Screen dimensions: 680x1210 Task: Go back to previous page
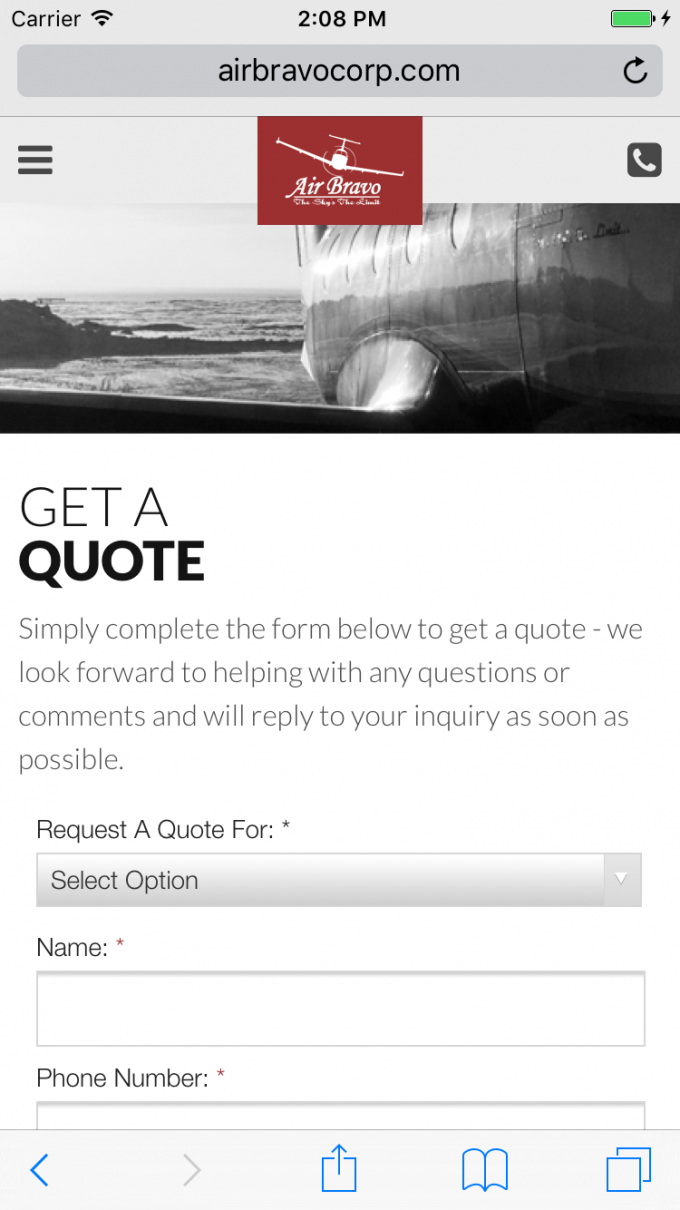coord(39,1170)
